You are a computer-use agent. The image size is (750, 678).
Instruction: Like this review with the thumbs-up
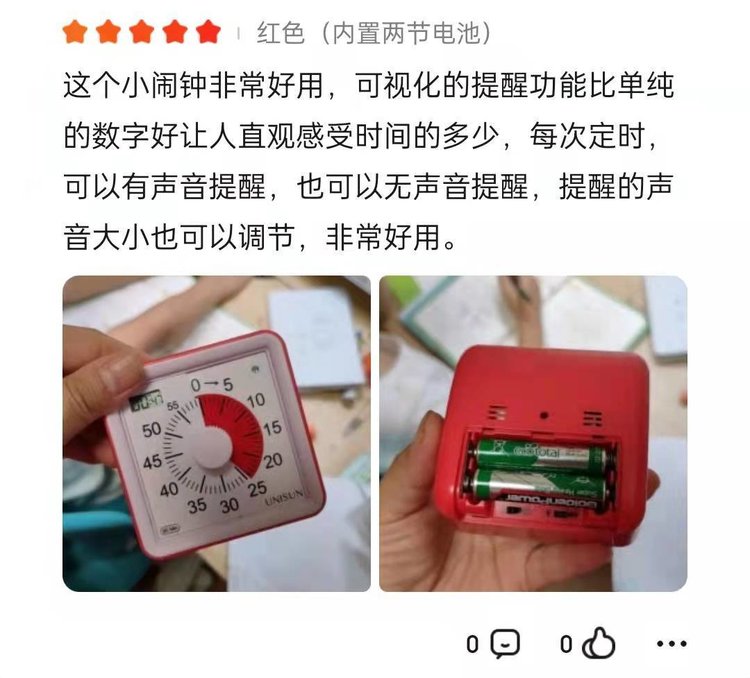click(600, 644)
